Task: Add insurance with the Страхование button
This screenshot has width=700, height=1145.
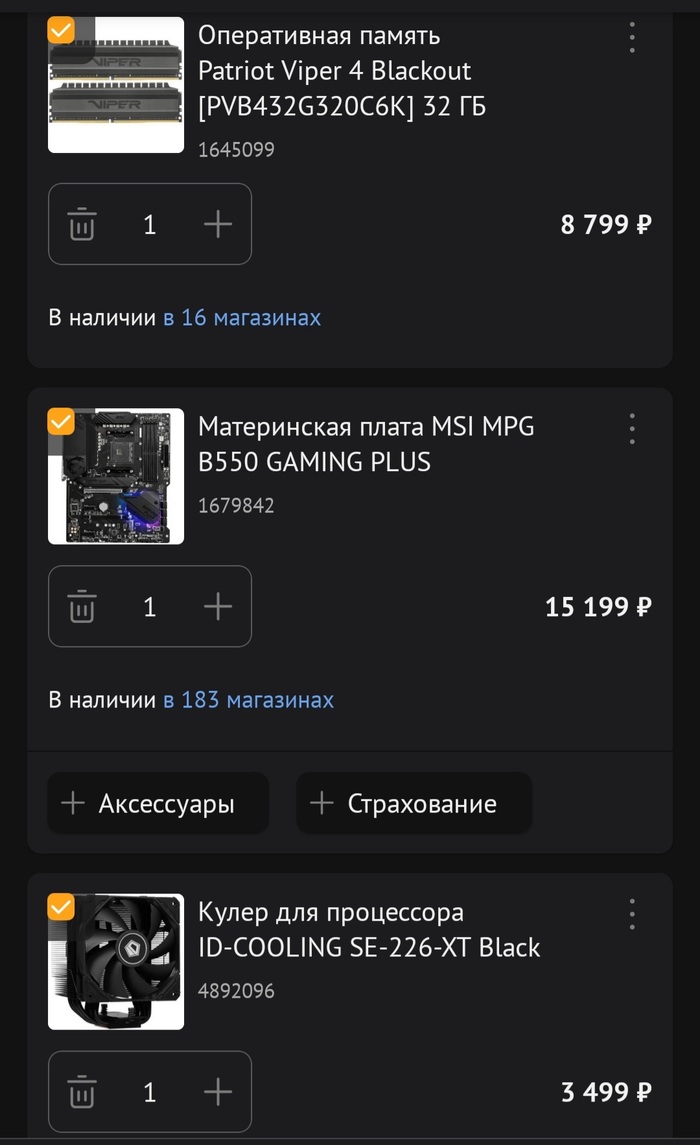Action: tap(414, 803)
